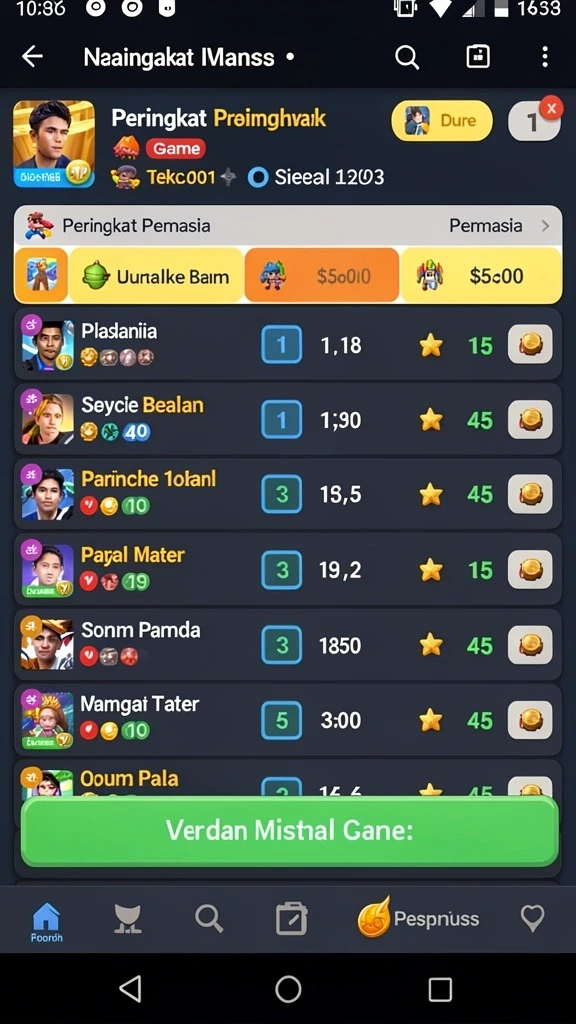Screen dimensions: 576x1024
Task: Switch to the Pespnuss tab
Action: tap(418, 918)
